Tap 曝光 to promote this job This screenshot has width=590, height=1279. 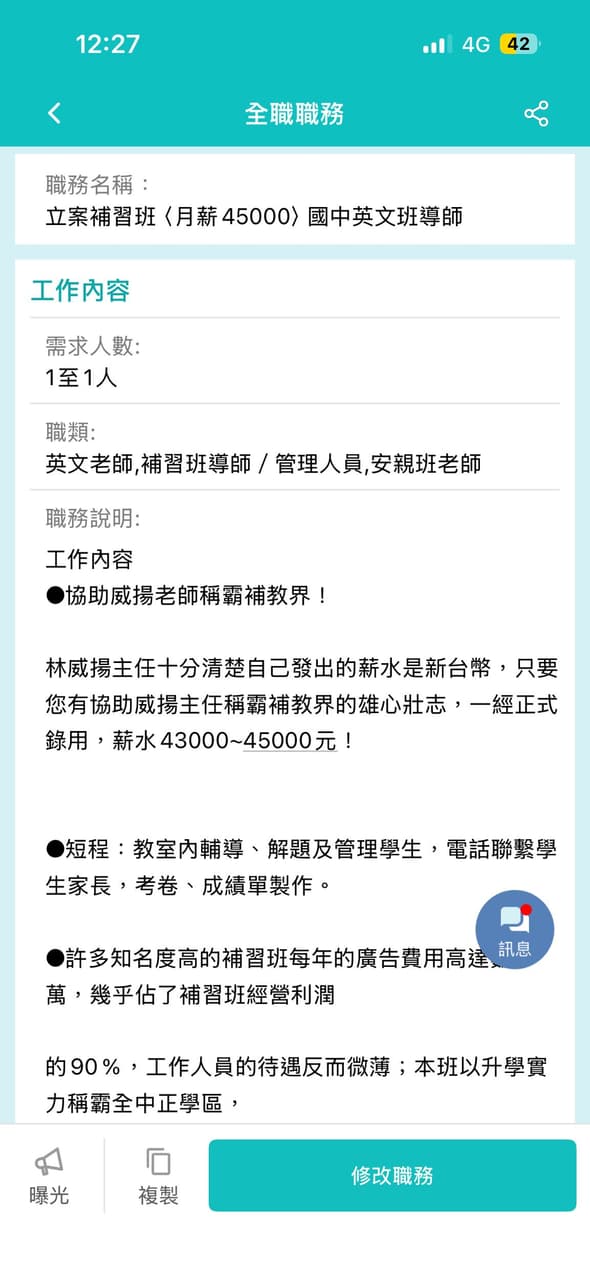pos(49,1176)
